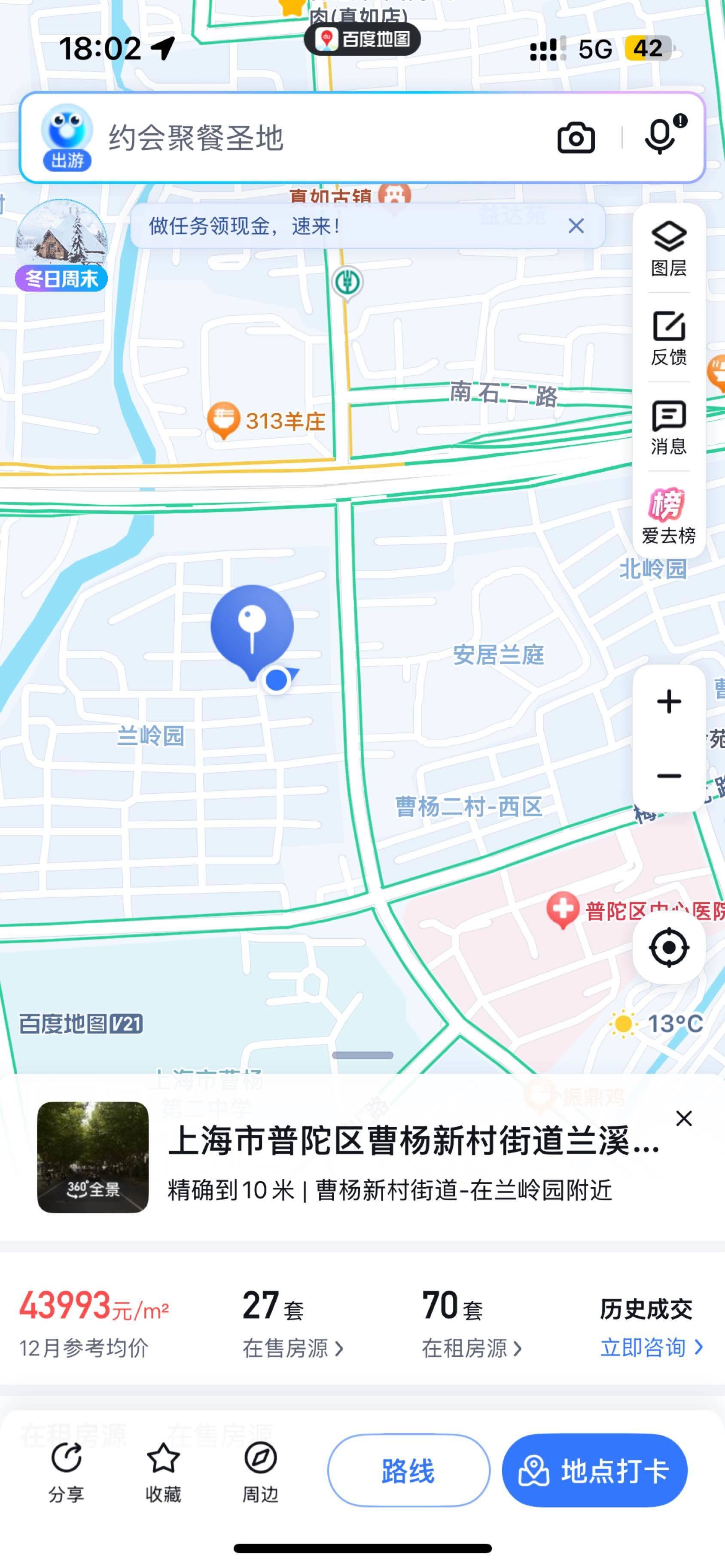Open camera search in the search bar
The image size is (725, 1568).
click(576, 137)
